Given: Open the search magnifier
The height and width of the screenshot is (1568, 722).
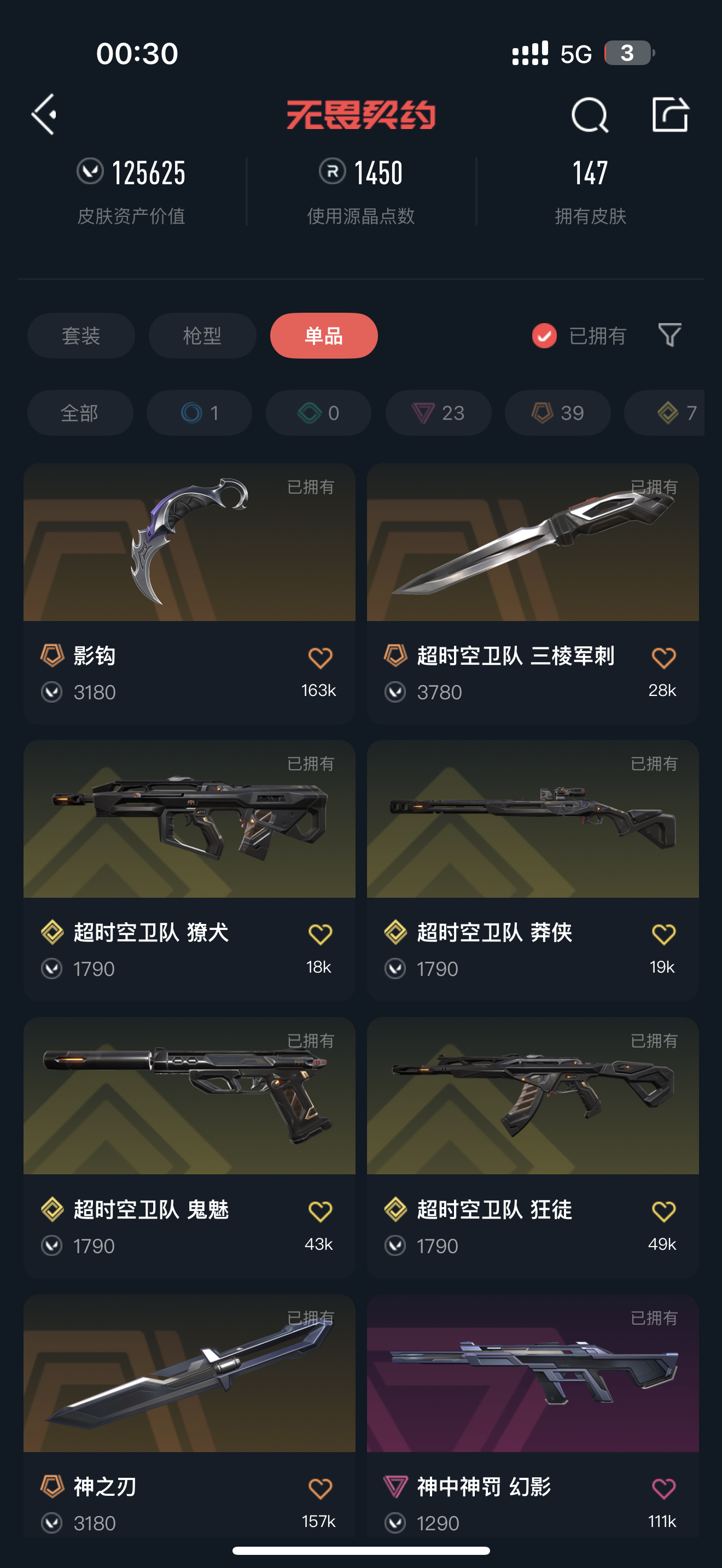Looking at the screenshot, I should (589, 114).
